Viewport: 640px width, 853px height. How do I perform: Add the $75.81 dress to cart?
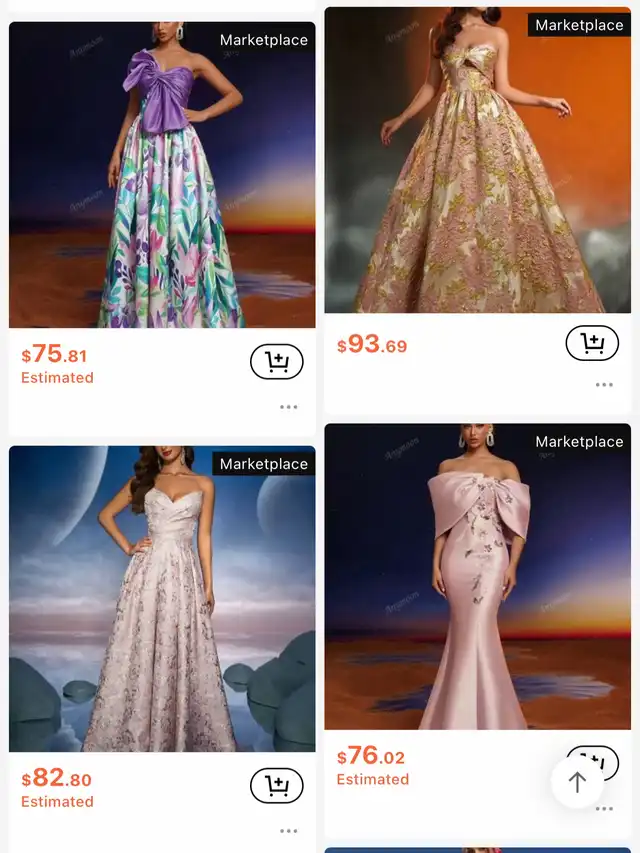(x=276, y=361)
